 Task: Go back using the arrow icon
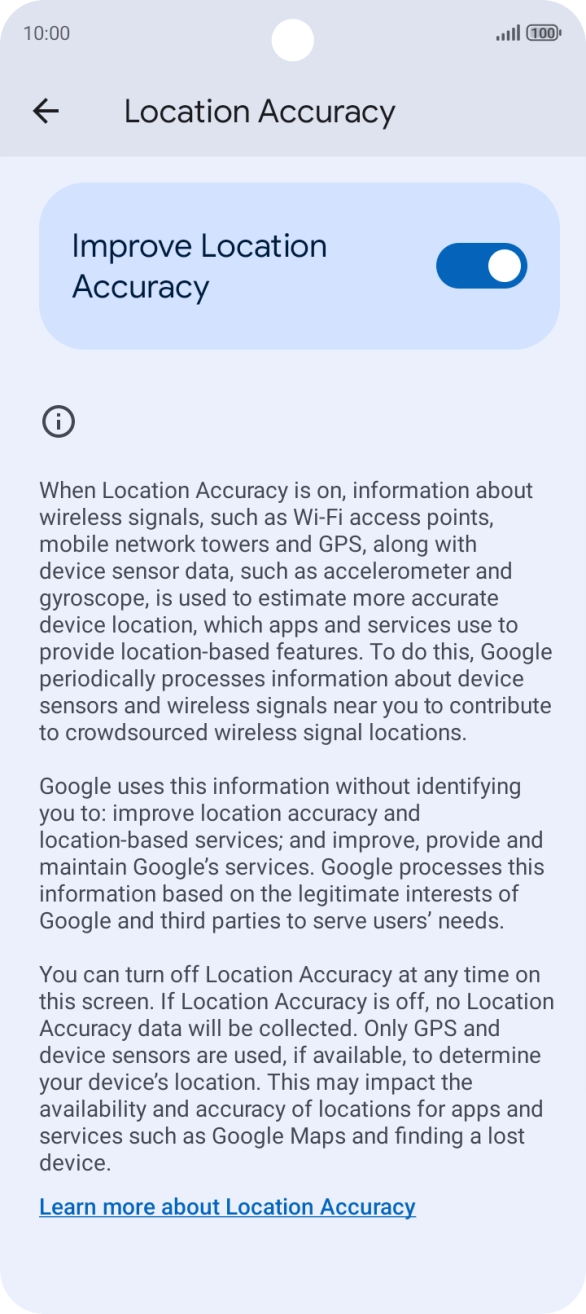[x=46, y=111]
